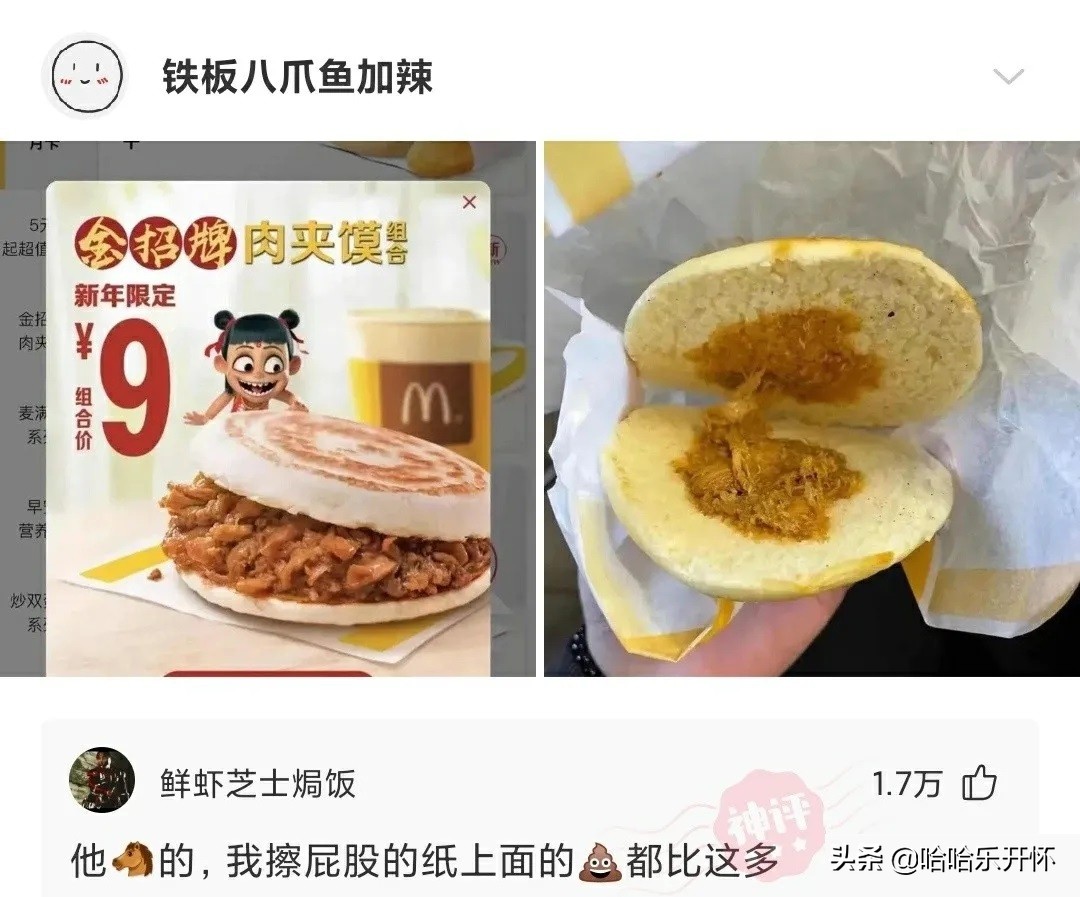Open 铁板八爪鱼加辣's profile avatar
1080x897 pixels.
[85, 76]
